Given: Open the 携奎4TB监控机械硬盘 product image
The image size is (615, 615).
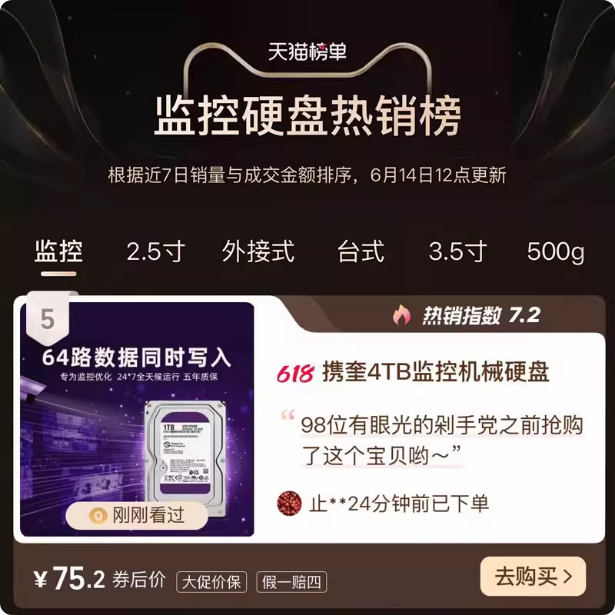Looking at the screenshot, I should [x=138, y=420].
